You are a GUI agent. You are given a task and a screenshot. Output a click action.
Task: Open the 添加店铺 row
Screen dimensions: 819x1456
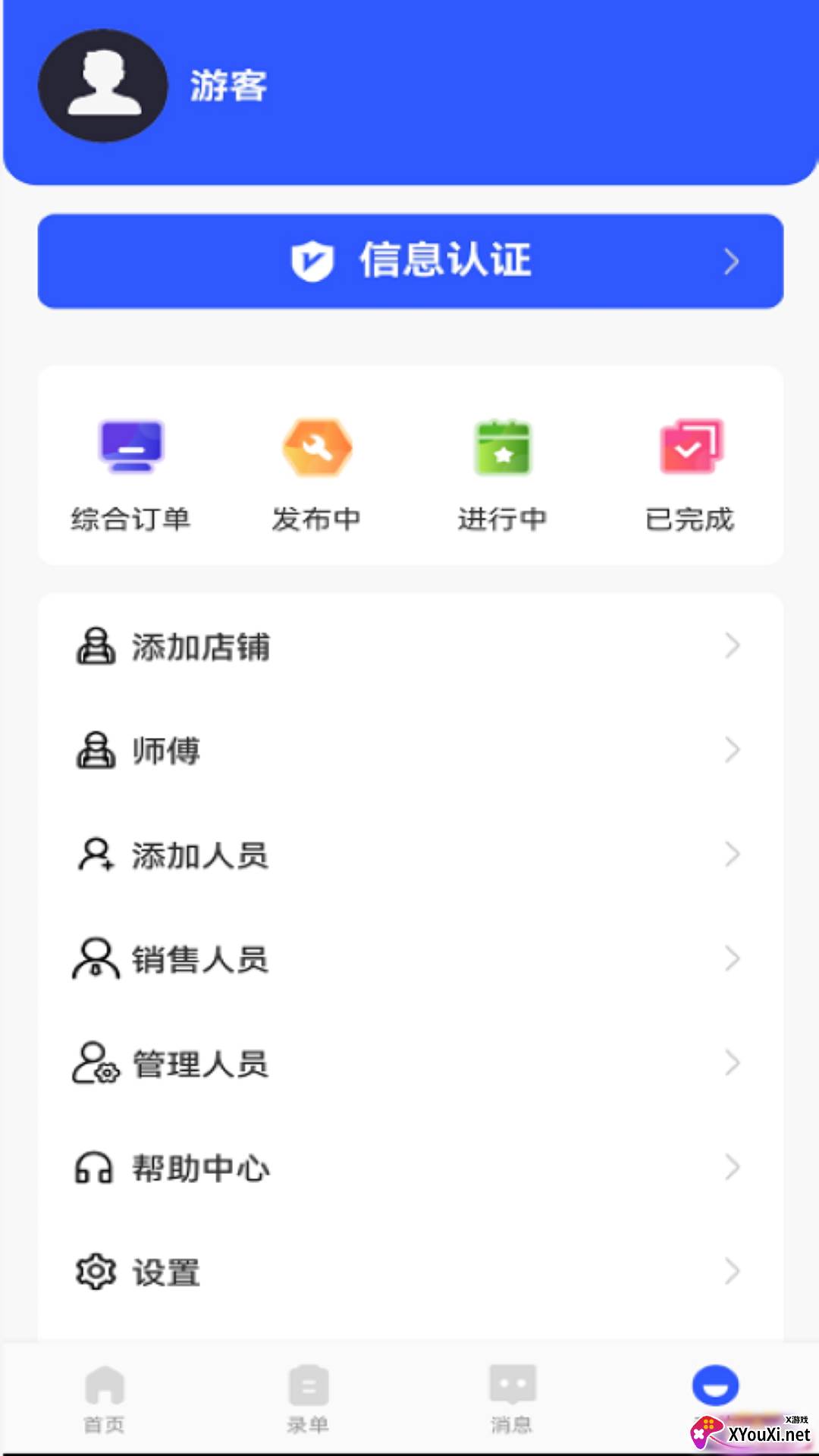410,646
